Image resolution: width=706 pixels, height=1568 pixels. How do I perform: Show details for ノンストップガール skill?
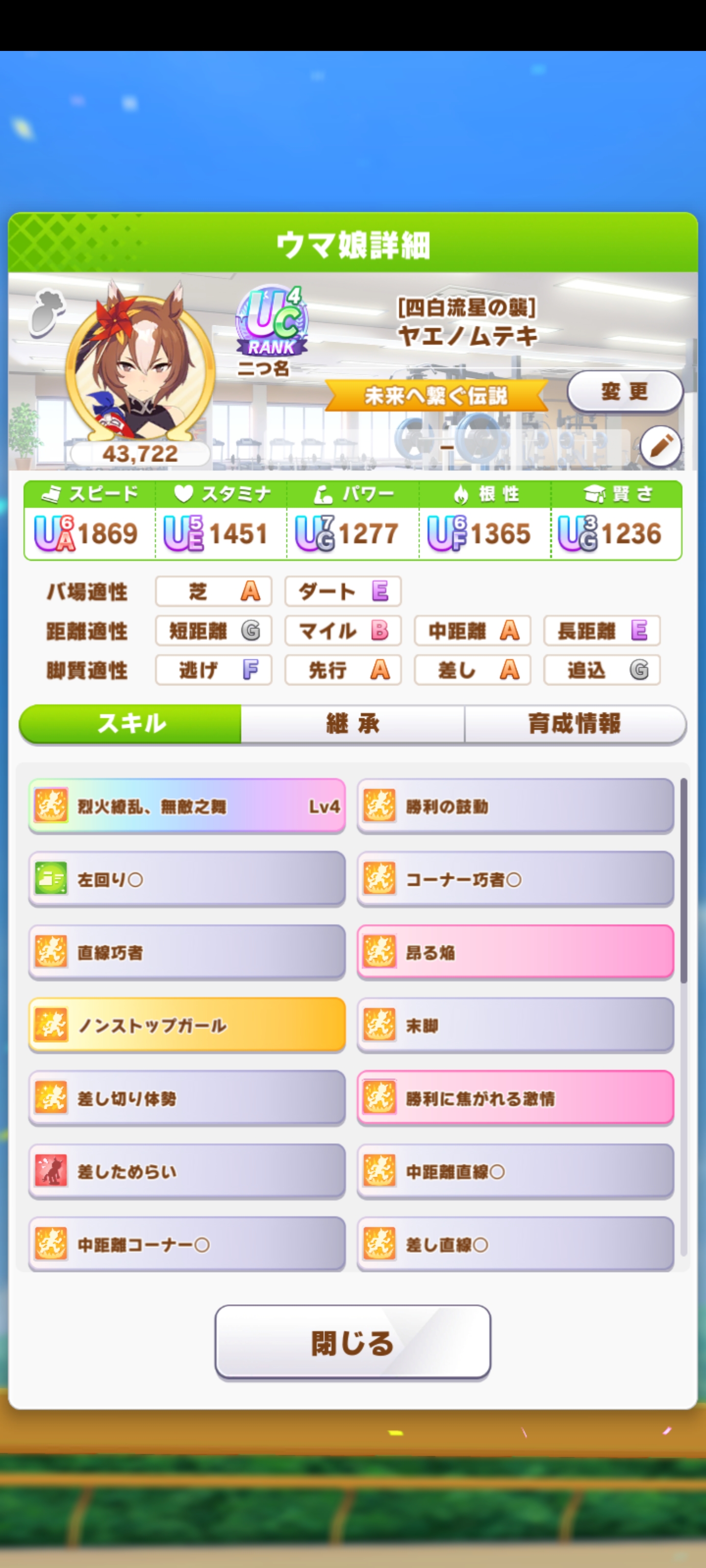[x=187, y=1026]
